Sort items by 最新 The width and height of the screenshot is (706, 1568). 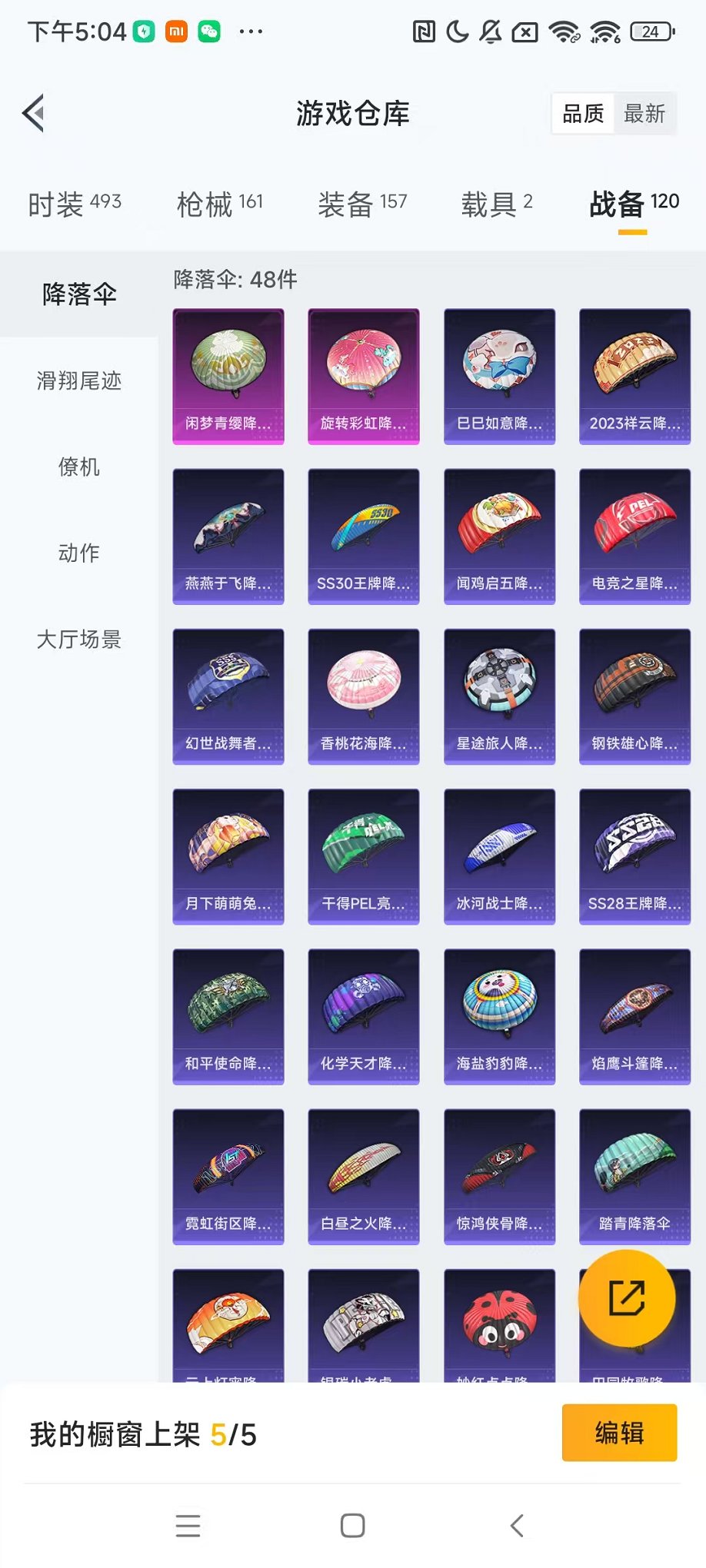(x=644, y=114)
